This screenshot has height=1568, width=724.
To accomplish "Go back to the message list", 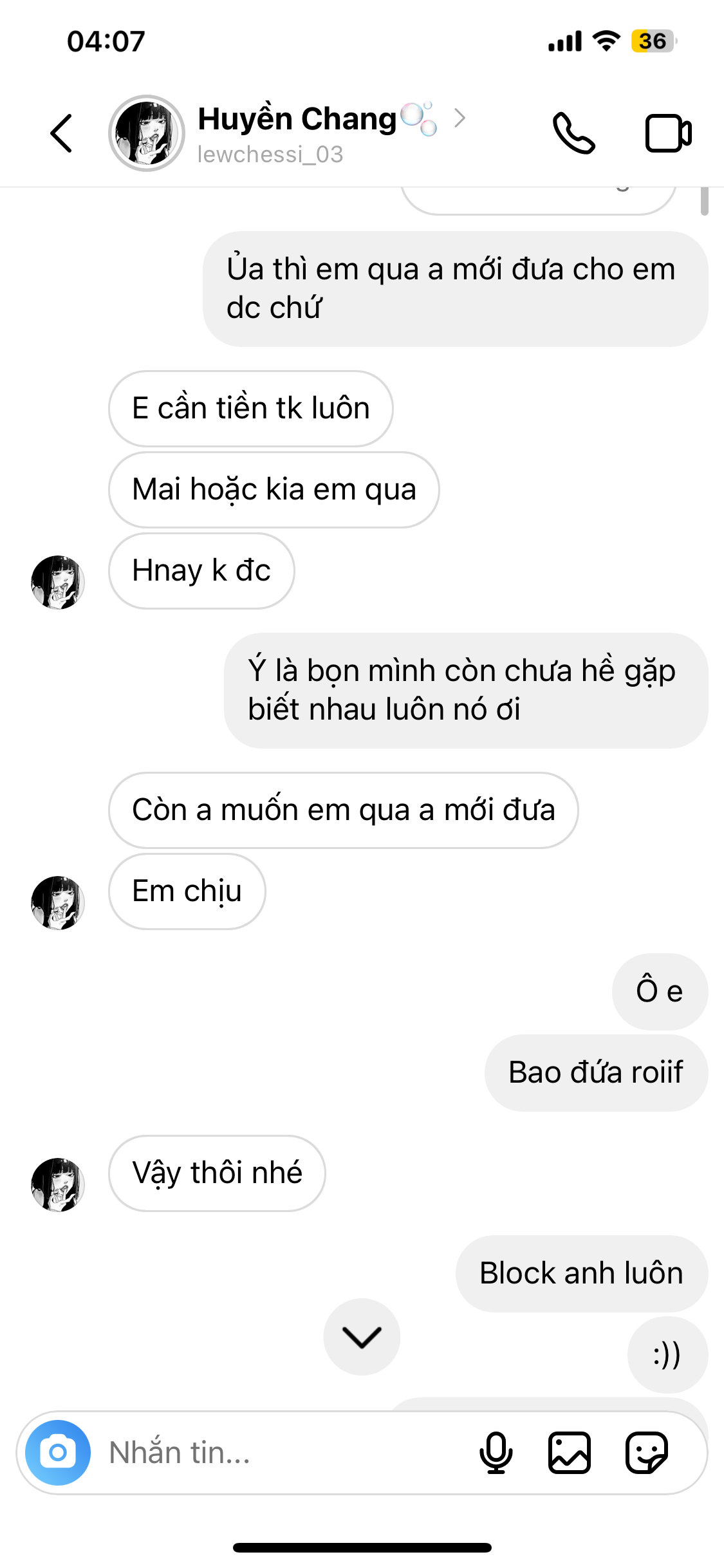I will [62, 133].
